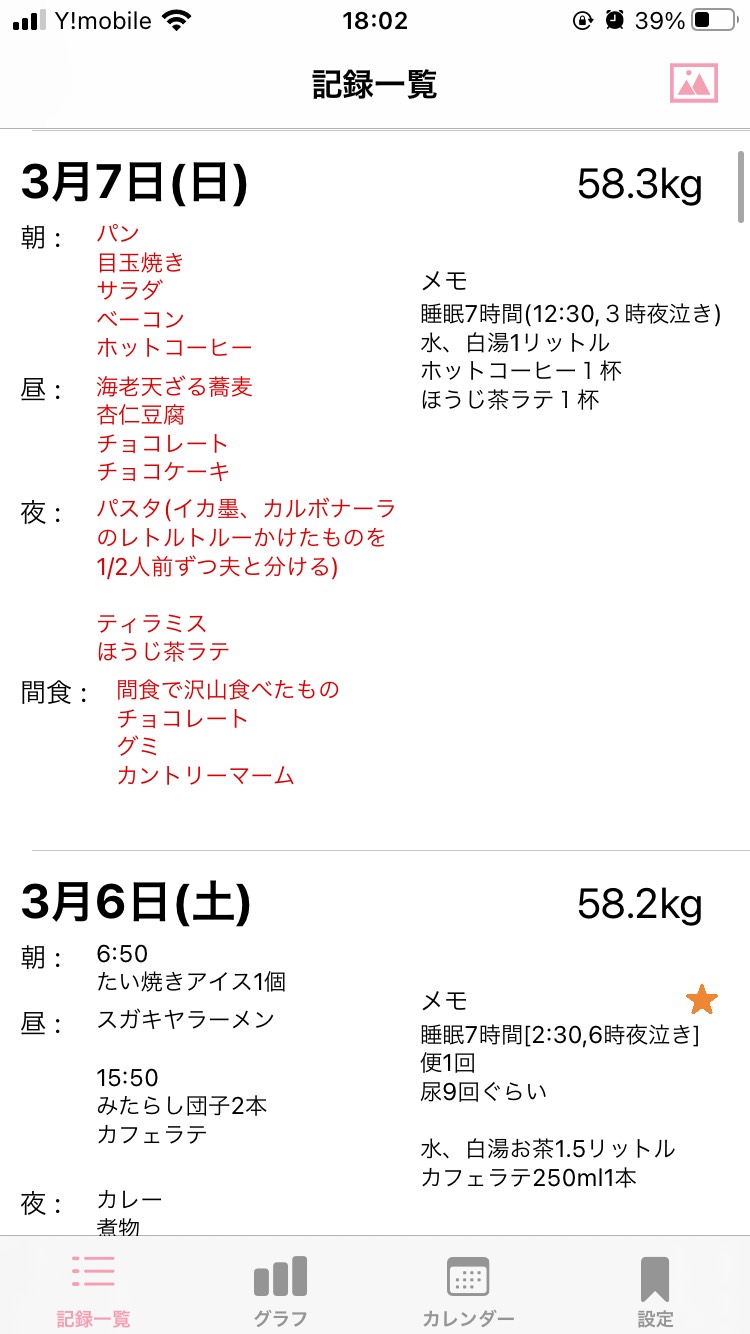Open the 3月6日(土) record entry
The width and height of the screenshot is (750, 1334).
(375, 1043)
